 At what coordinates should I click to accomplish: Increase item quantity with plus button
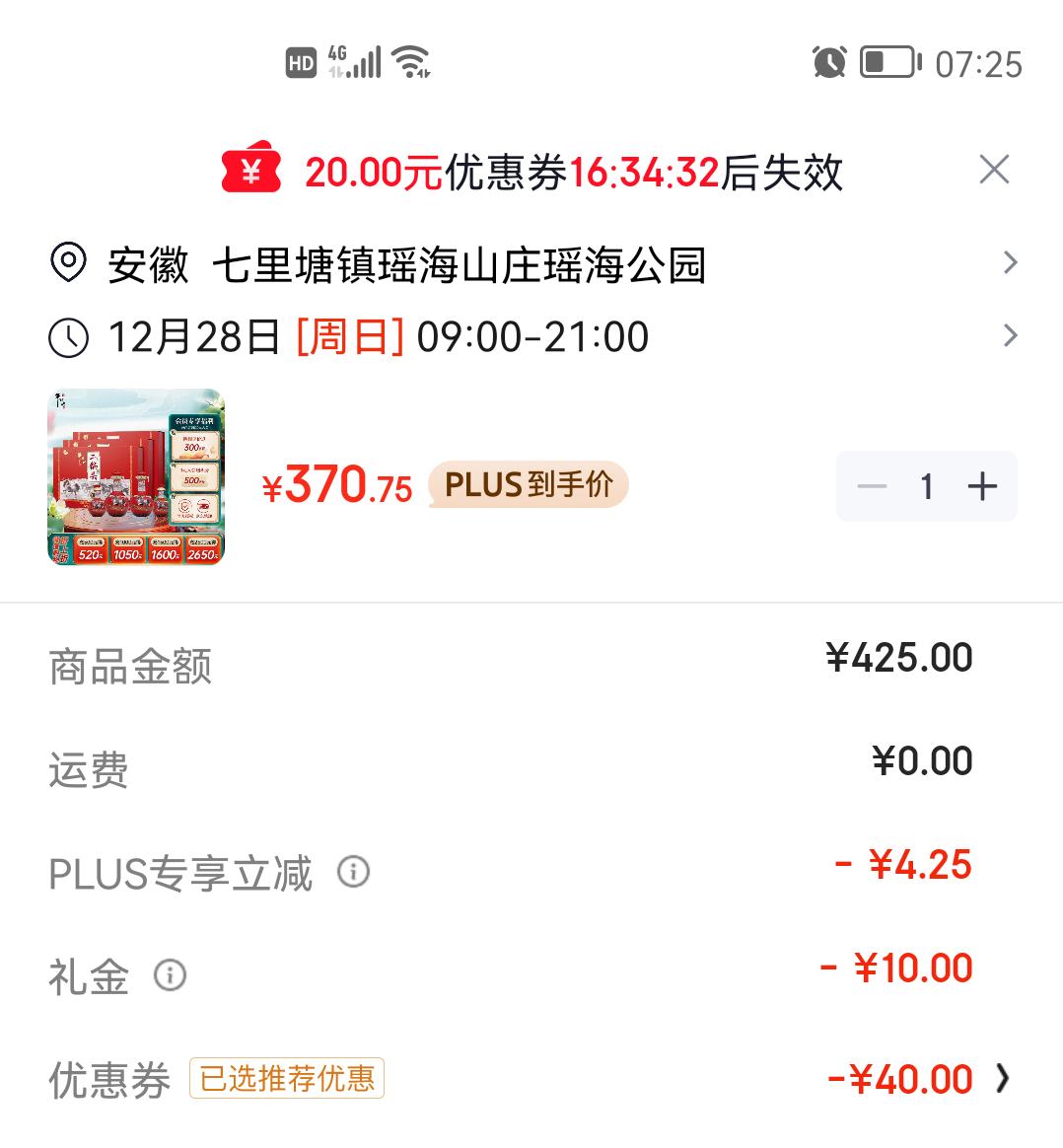pyautogui.click(x=982, y=485)
